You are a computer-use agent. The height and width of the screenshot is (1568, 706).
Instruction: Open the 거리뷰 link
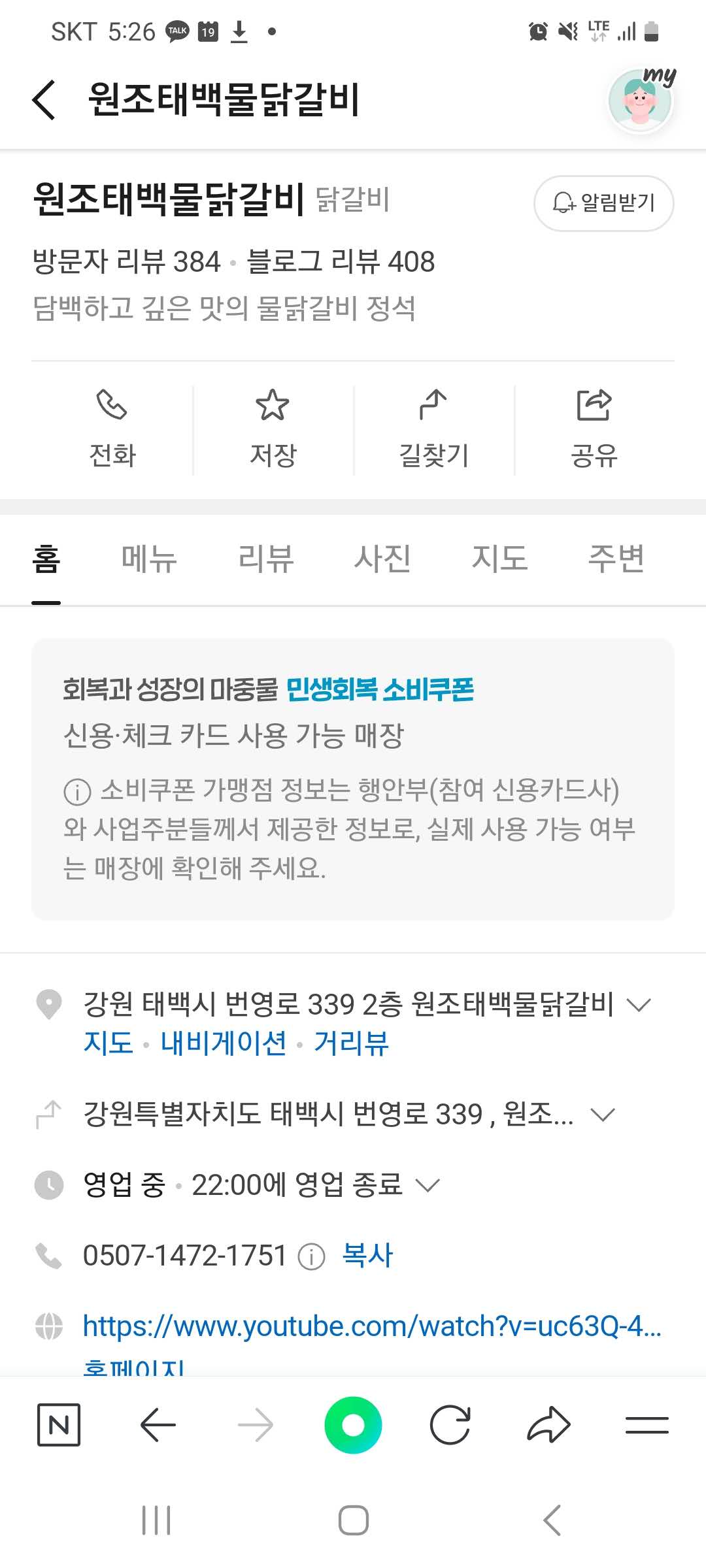point(351,1043)
